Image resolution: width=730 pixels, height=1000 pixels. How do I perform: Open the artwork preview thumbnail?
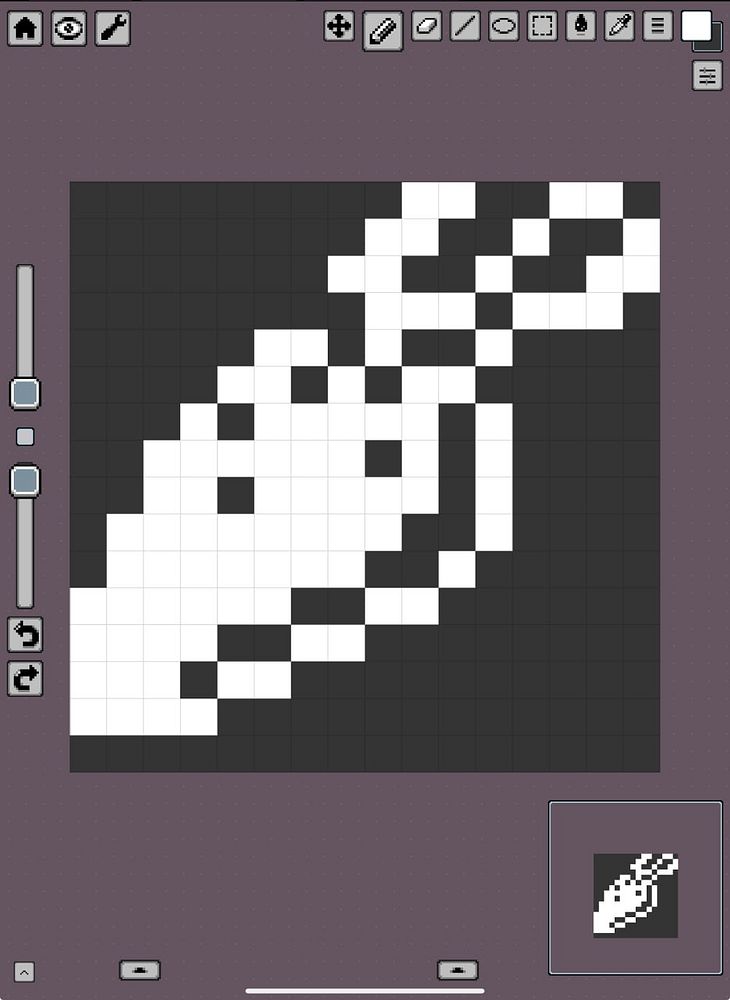pyautogui.click(x=635, y=888)
